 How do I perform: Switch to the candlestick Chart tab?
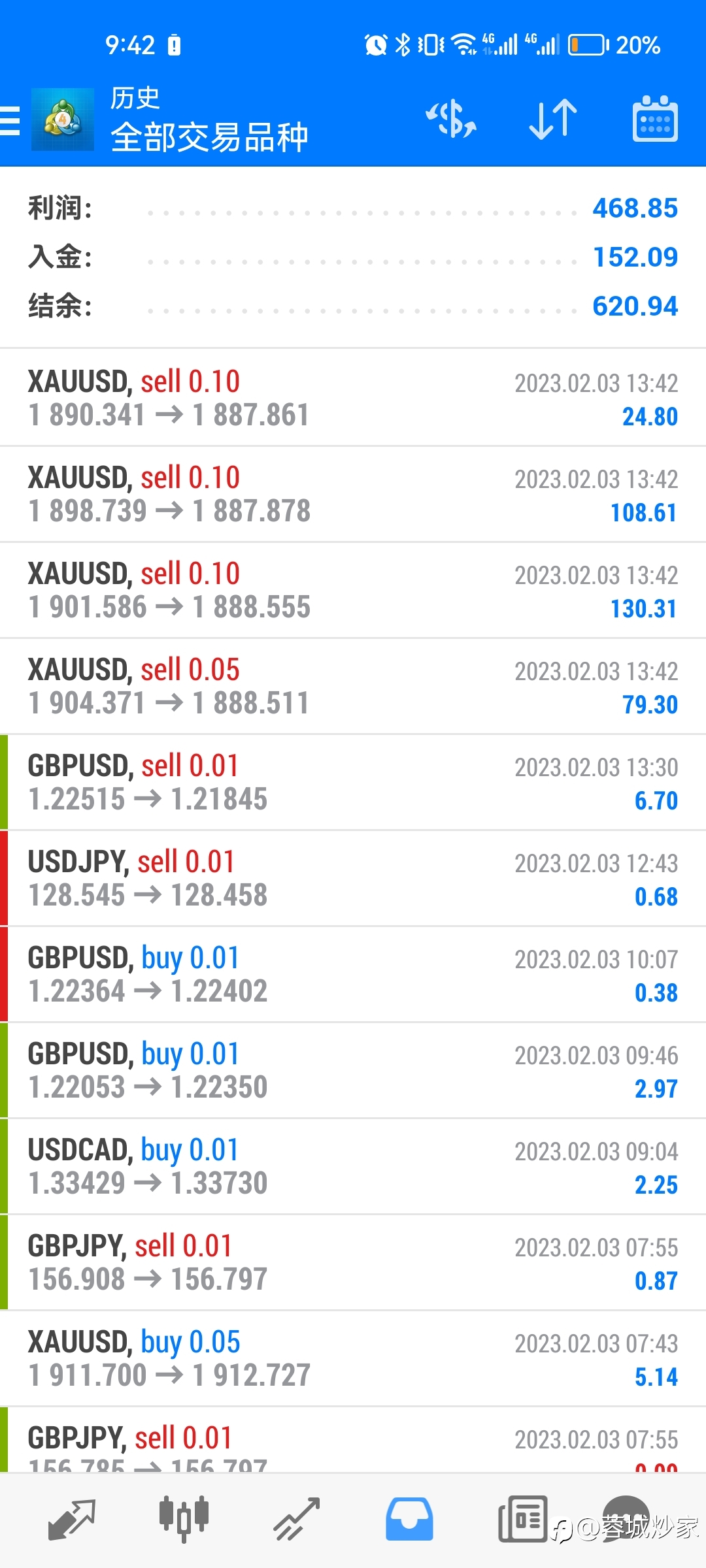click(184, 1520)
